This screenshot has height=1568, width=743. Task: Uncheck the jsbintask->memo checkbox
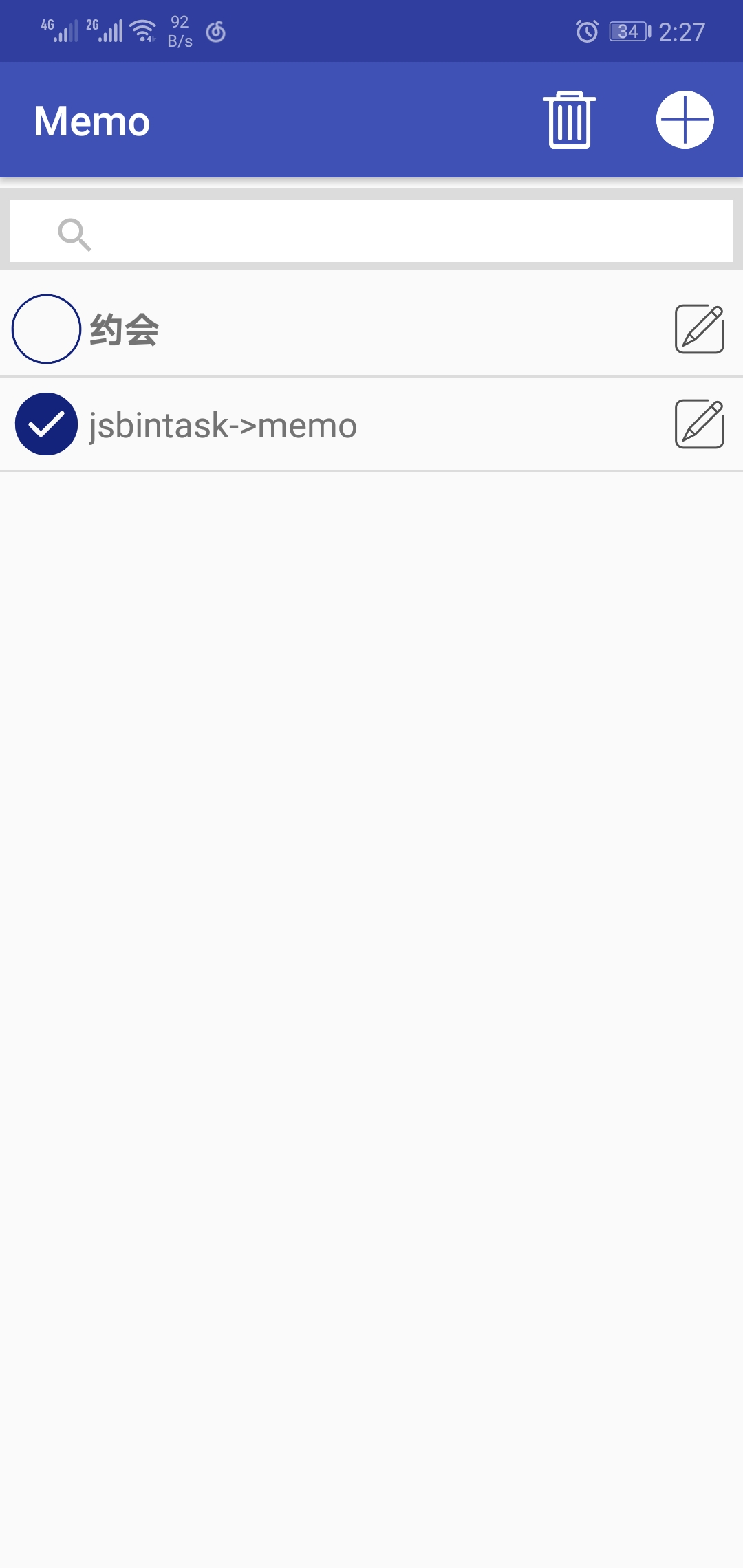pos(46,424)
